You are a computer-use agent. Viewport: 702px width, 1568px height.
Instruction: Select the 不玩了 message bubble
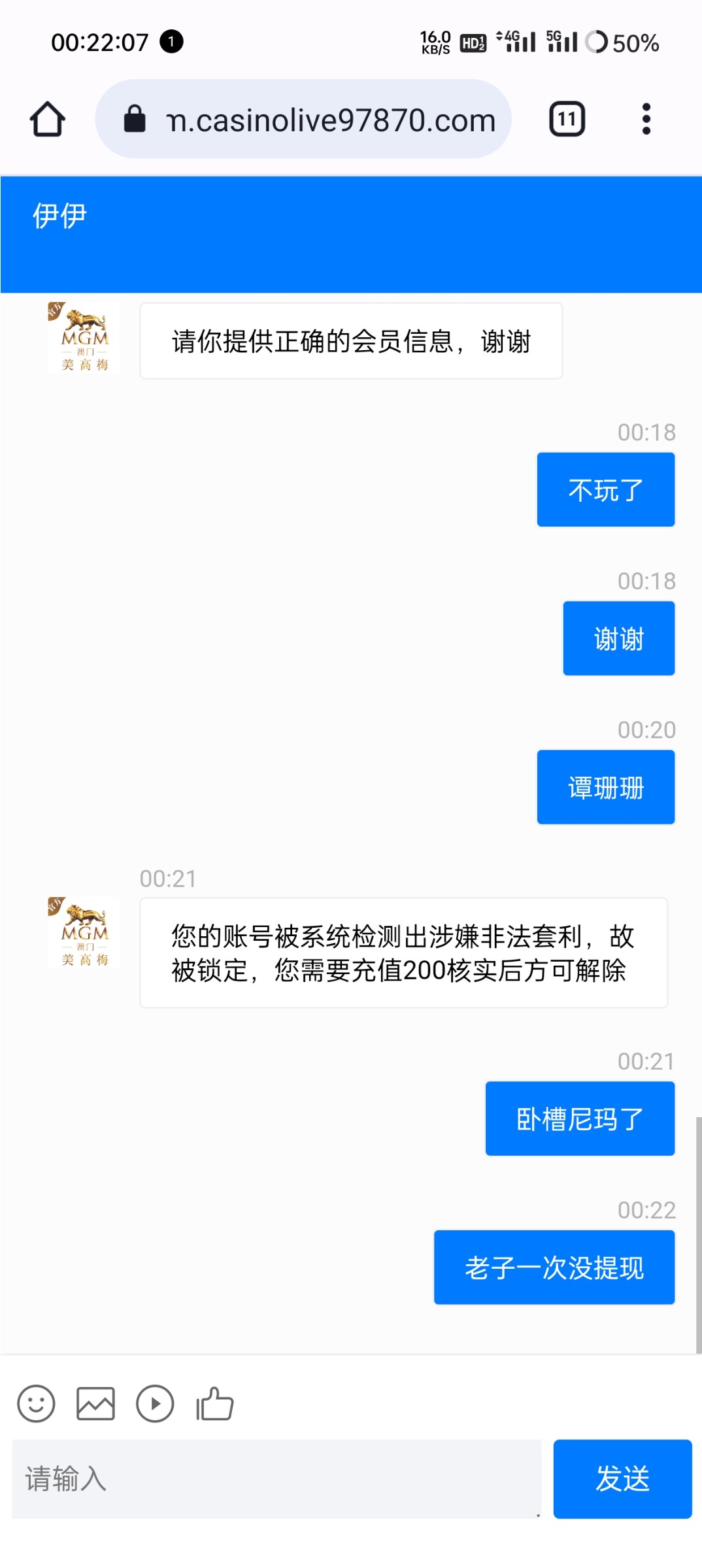coord(605,489)
